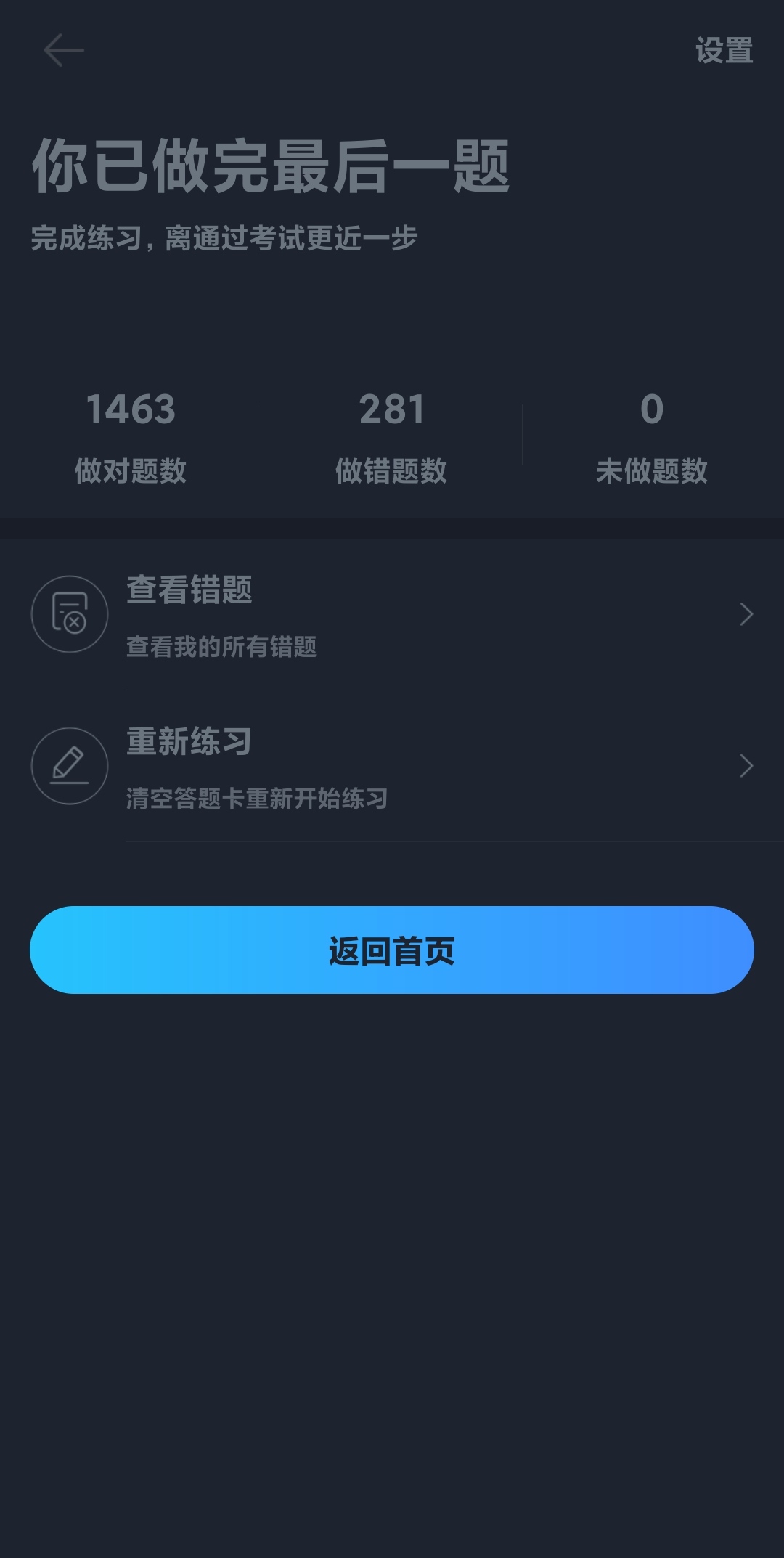Open 设置 in the top right
Image resolution: width=784 pixels, height=1558 pixels.
724,50
